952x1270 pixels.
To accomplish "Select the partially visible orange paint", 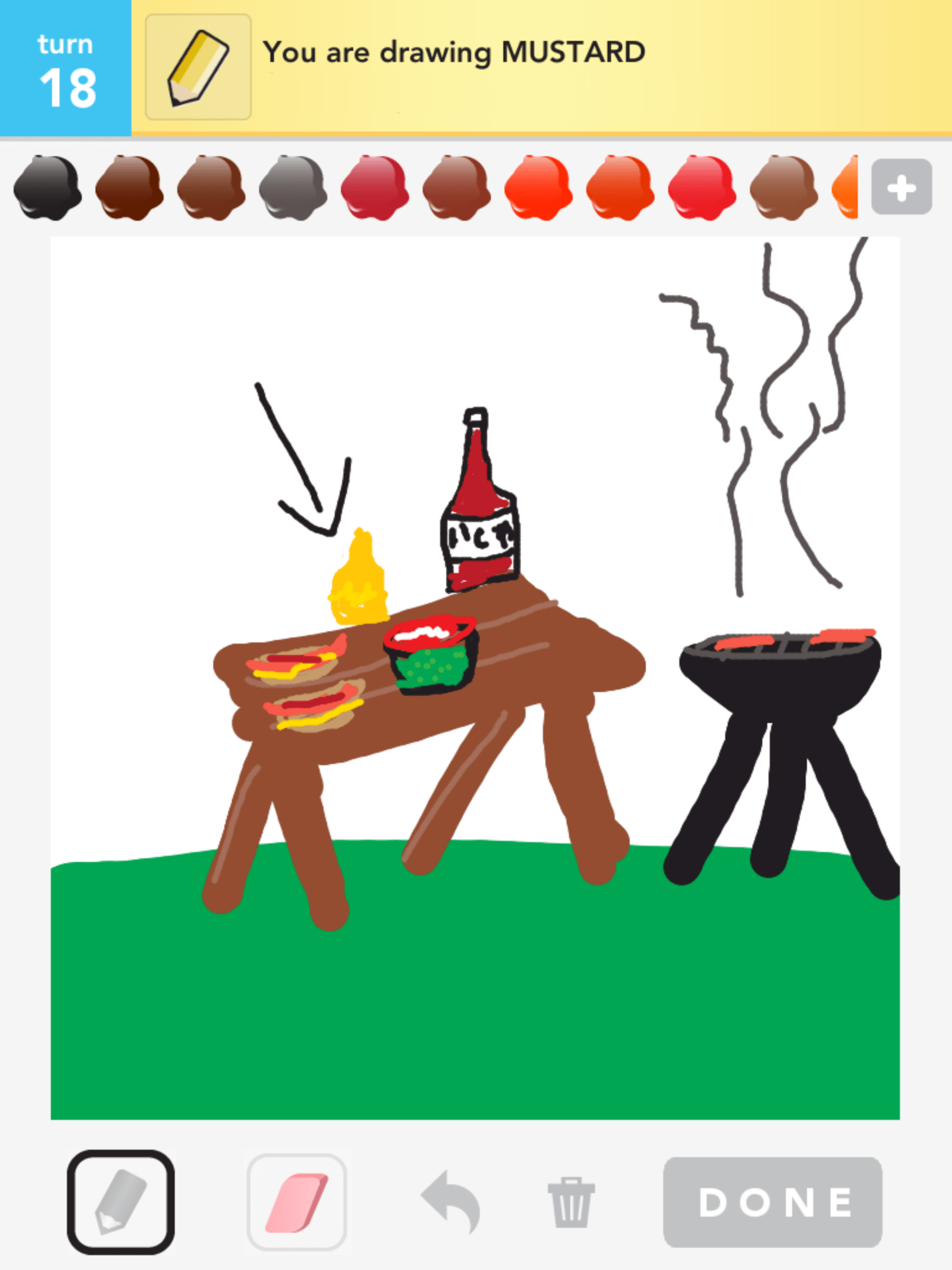I will click(847, 187).
